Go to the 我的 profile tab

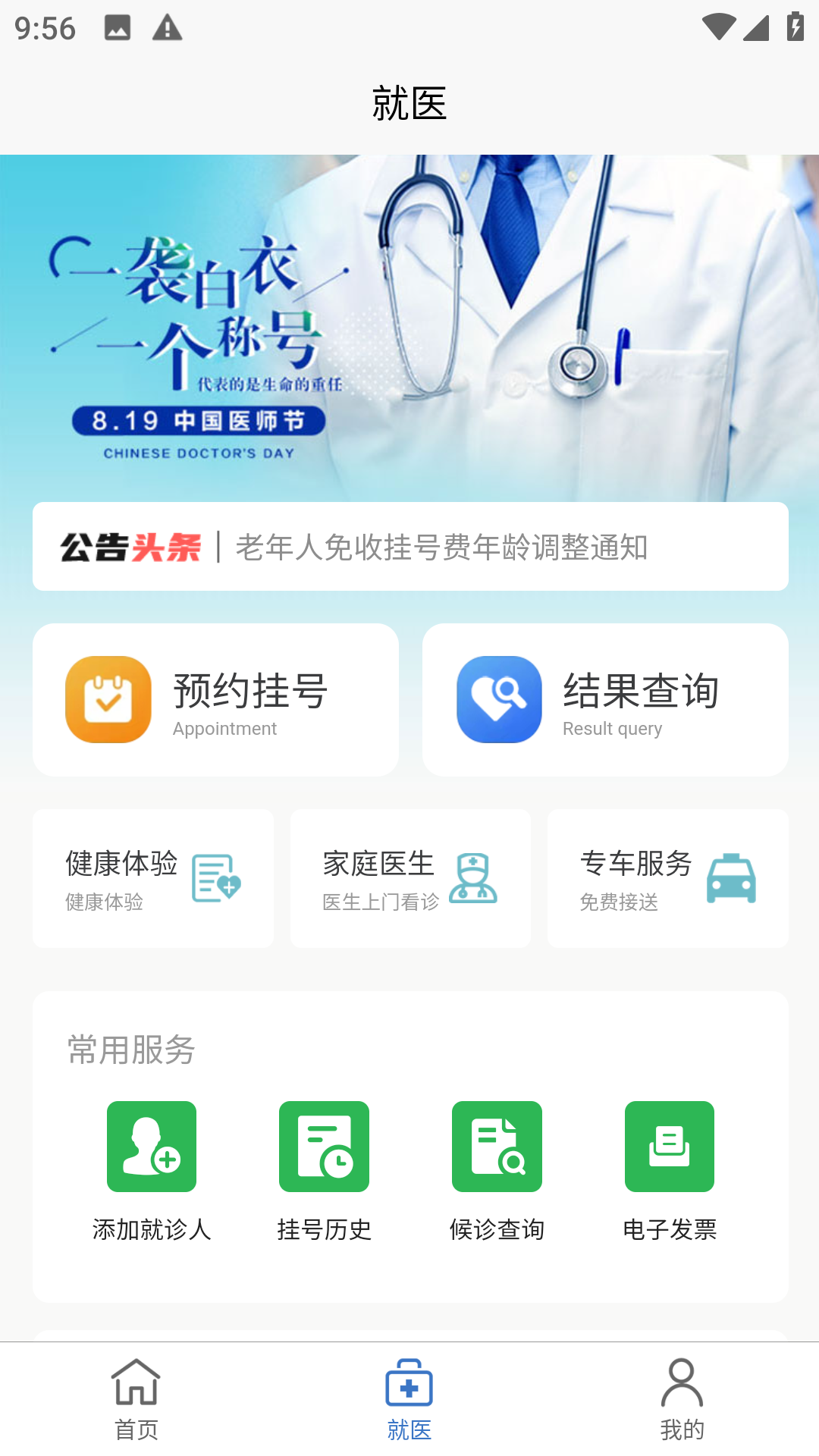tap(682, 1399)
